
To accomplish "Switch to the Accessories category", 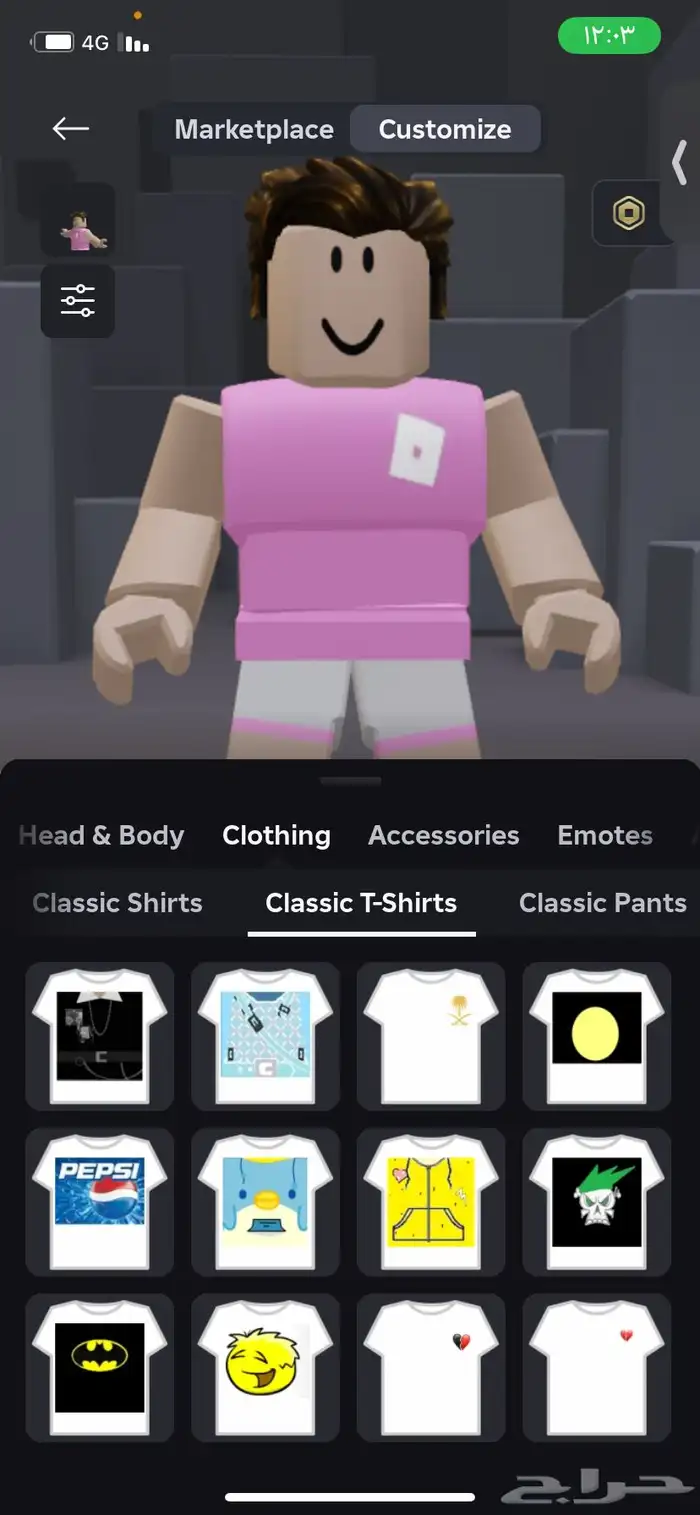I will click(x=444, y=835).
